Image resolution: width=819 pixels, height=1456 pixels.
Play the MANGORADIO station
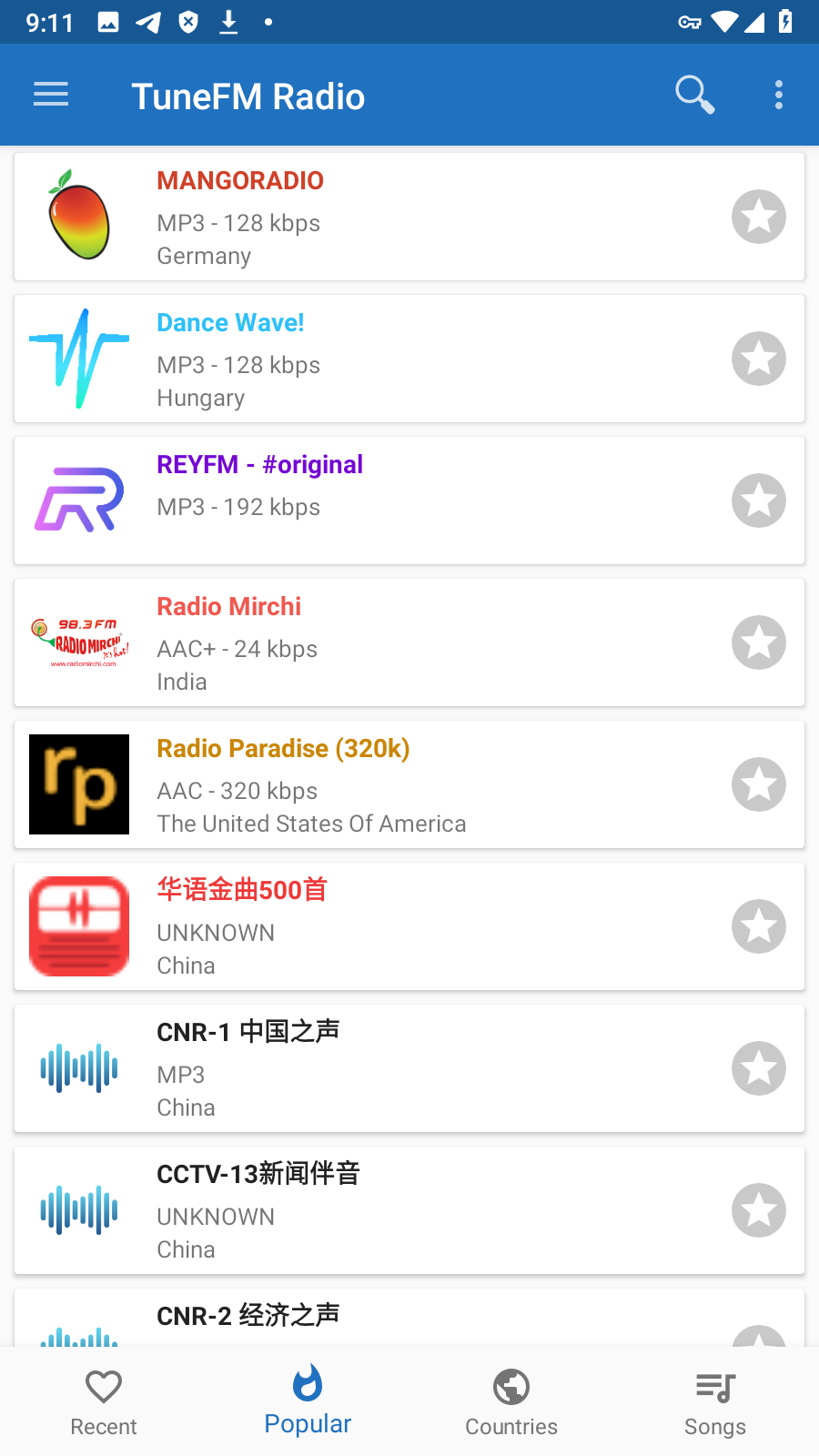pyautogui.click(x=364, y=217)
